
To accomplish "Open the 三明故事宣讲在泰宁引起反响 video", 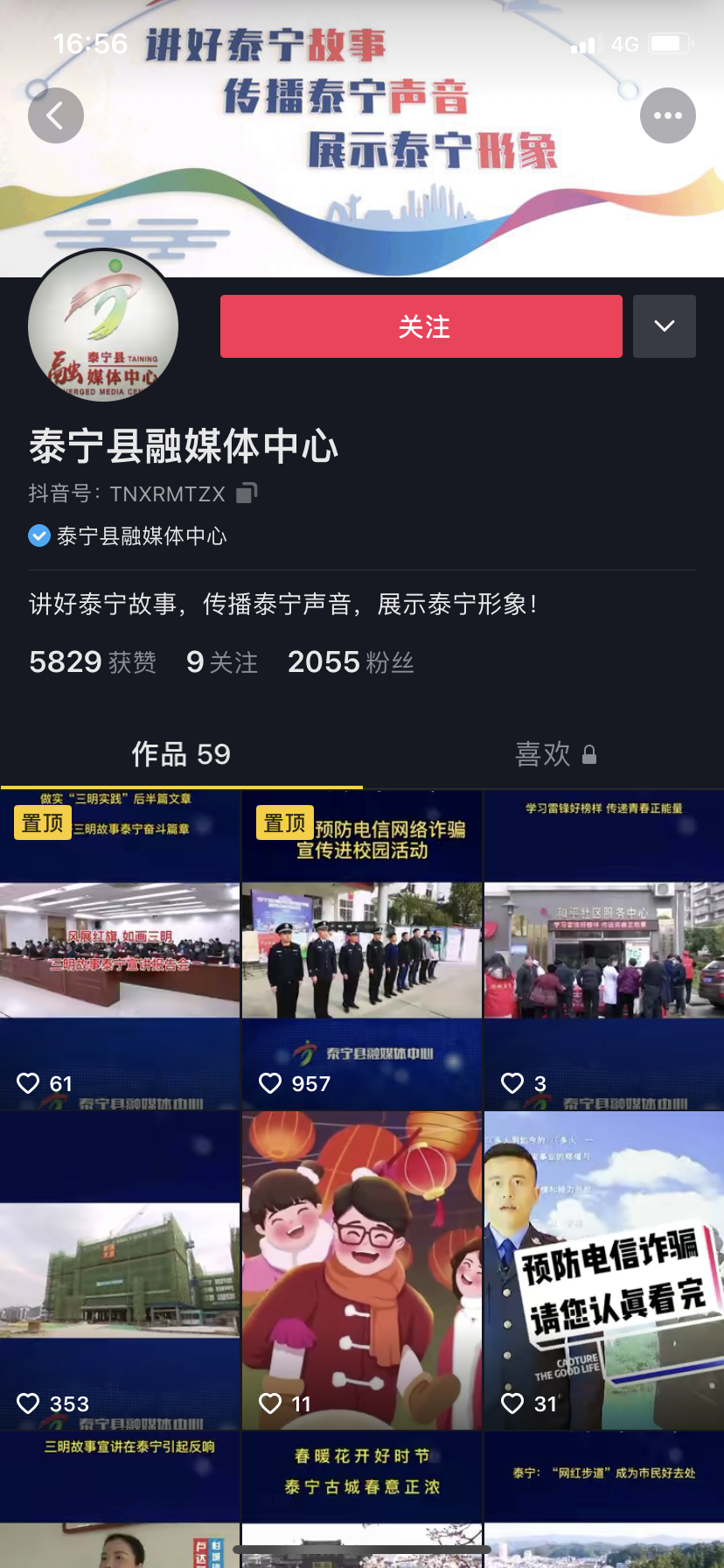I will pyautogui.click(x=120, y=1500).
